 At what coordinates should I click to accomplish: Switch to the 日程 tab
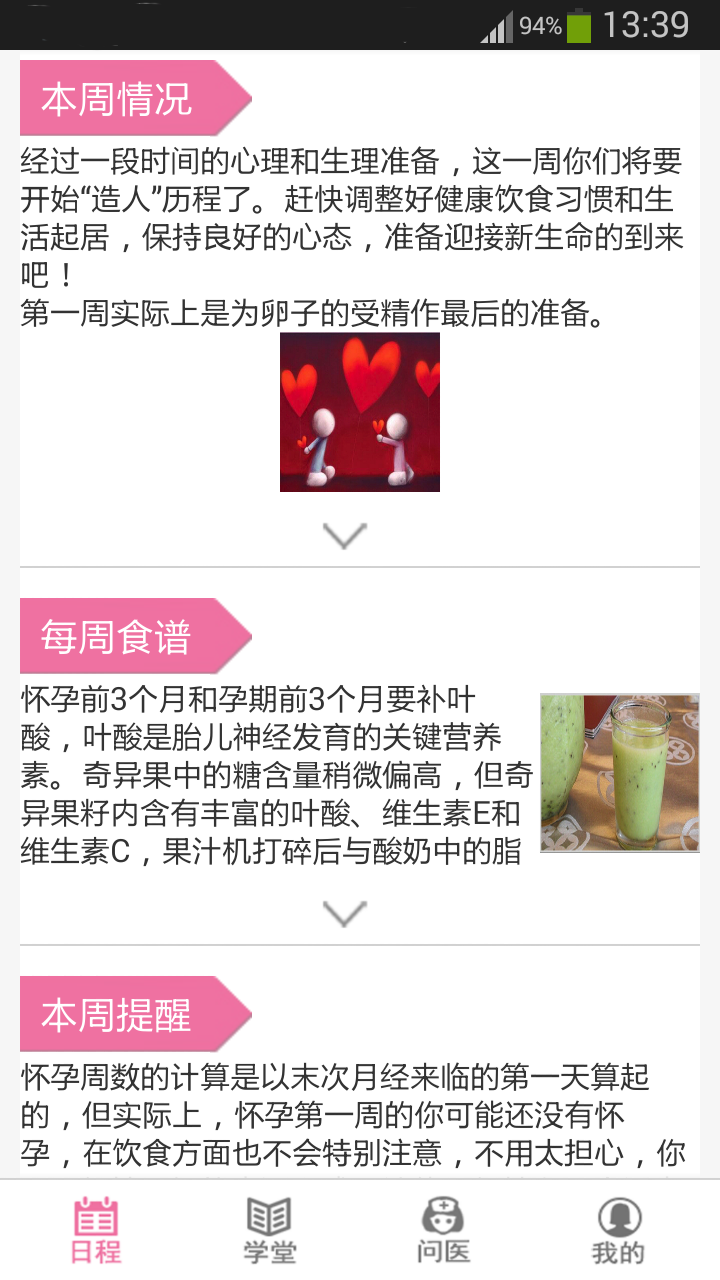96,1231
